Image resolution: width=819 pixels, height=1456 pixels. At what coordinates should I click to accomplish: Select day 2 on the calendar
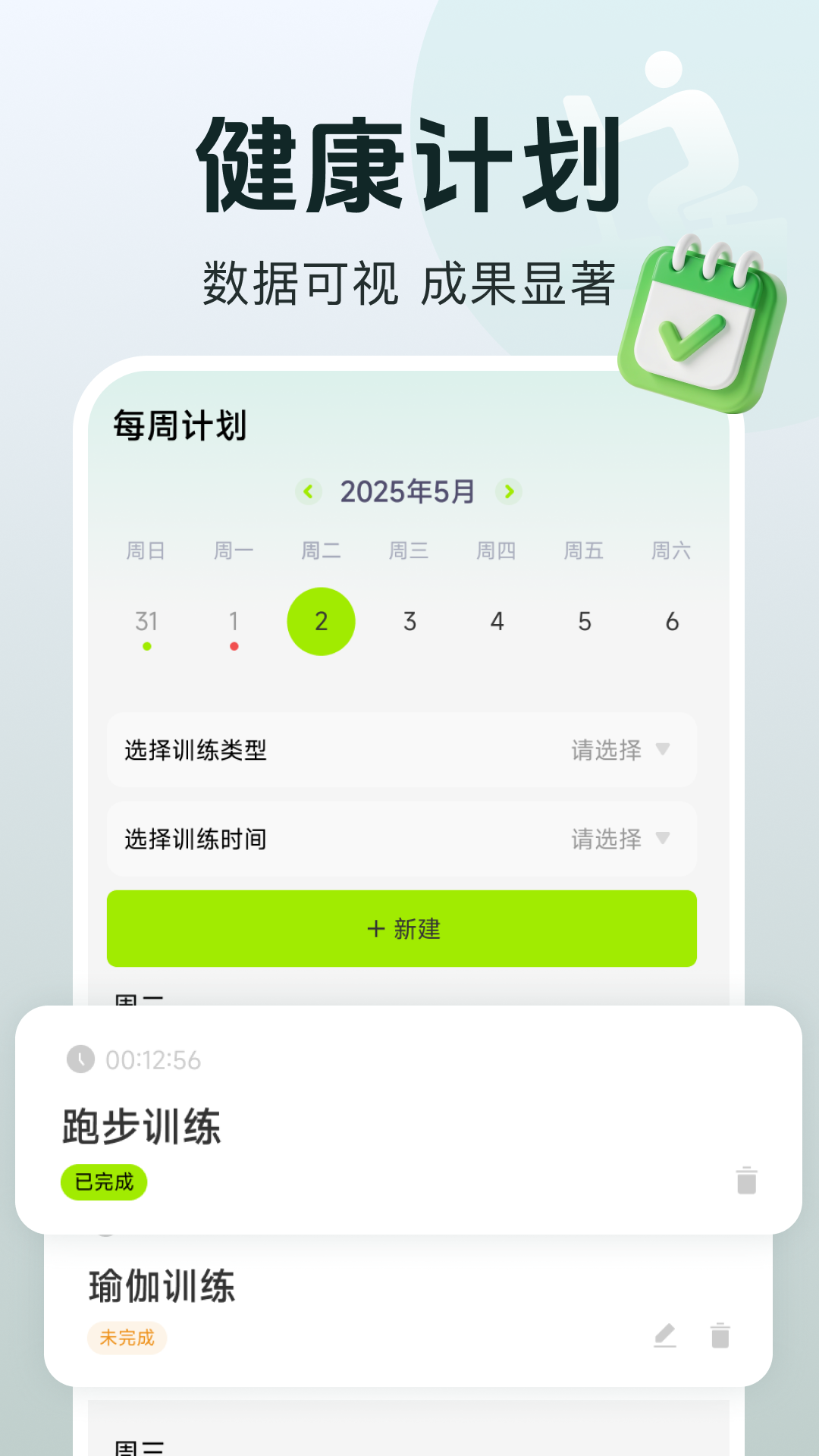[321, 621]
